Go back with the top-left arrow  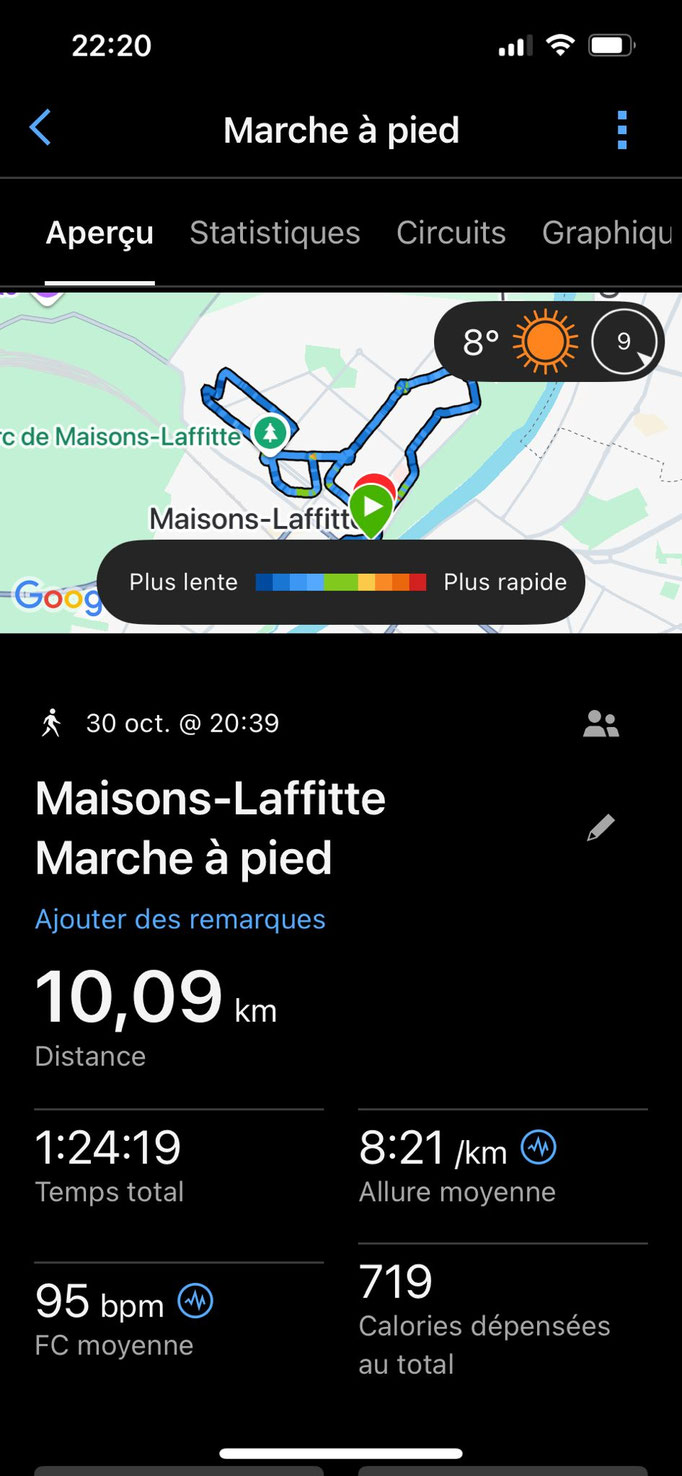[x=40, y=129]
